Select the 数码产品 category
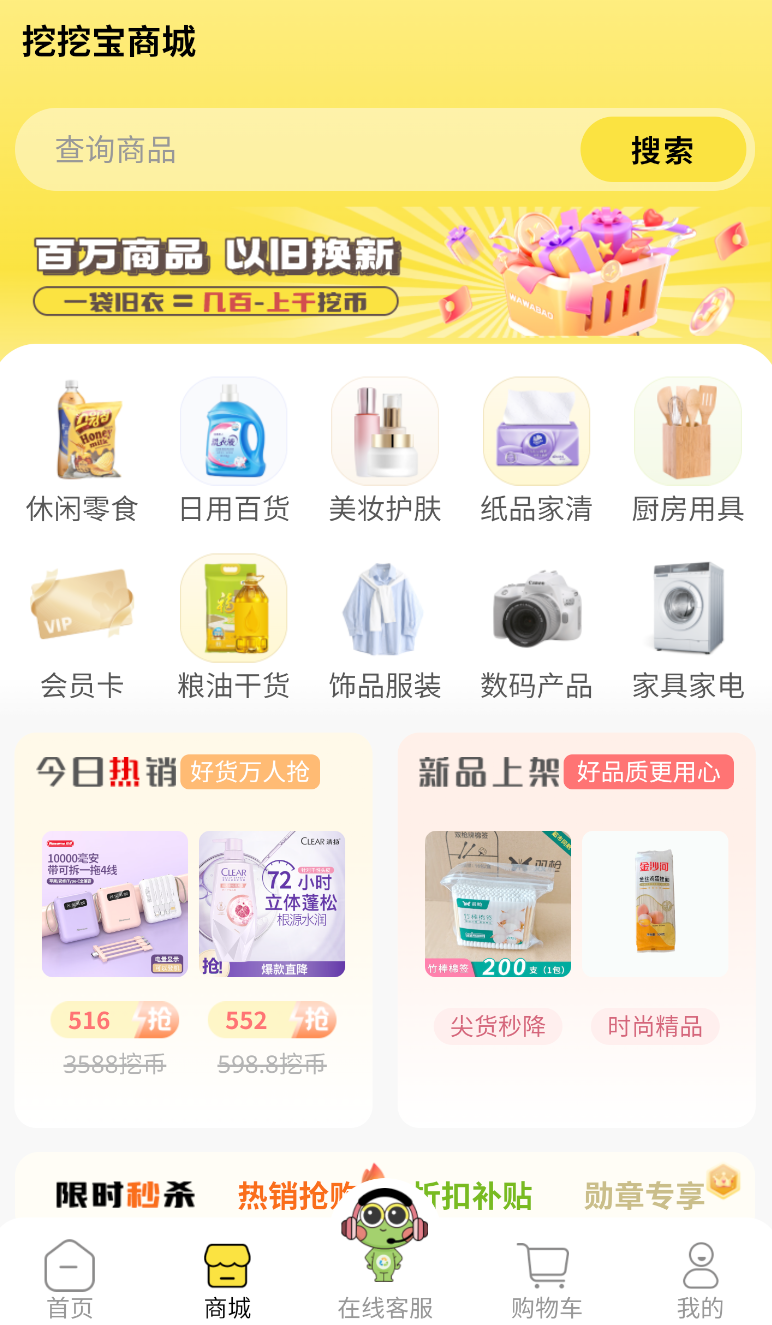Screen dimensions: 772x1325 [536, 628]
